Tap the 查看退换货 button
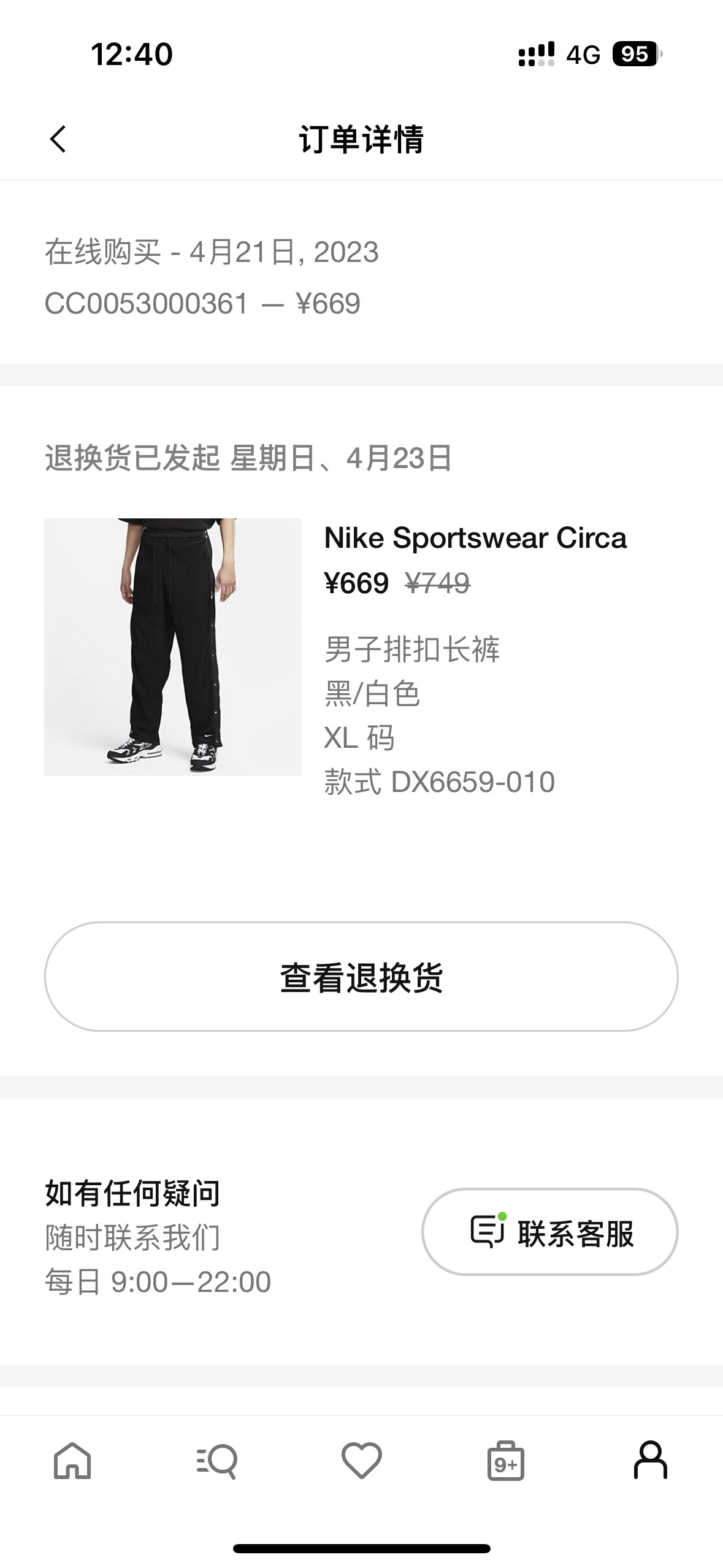 pos(361,976)
